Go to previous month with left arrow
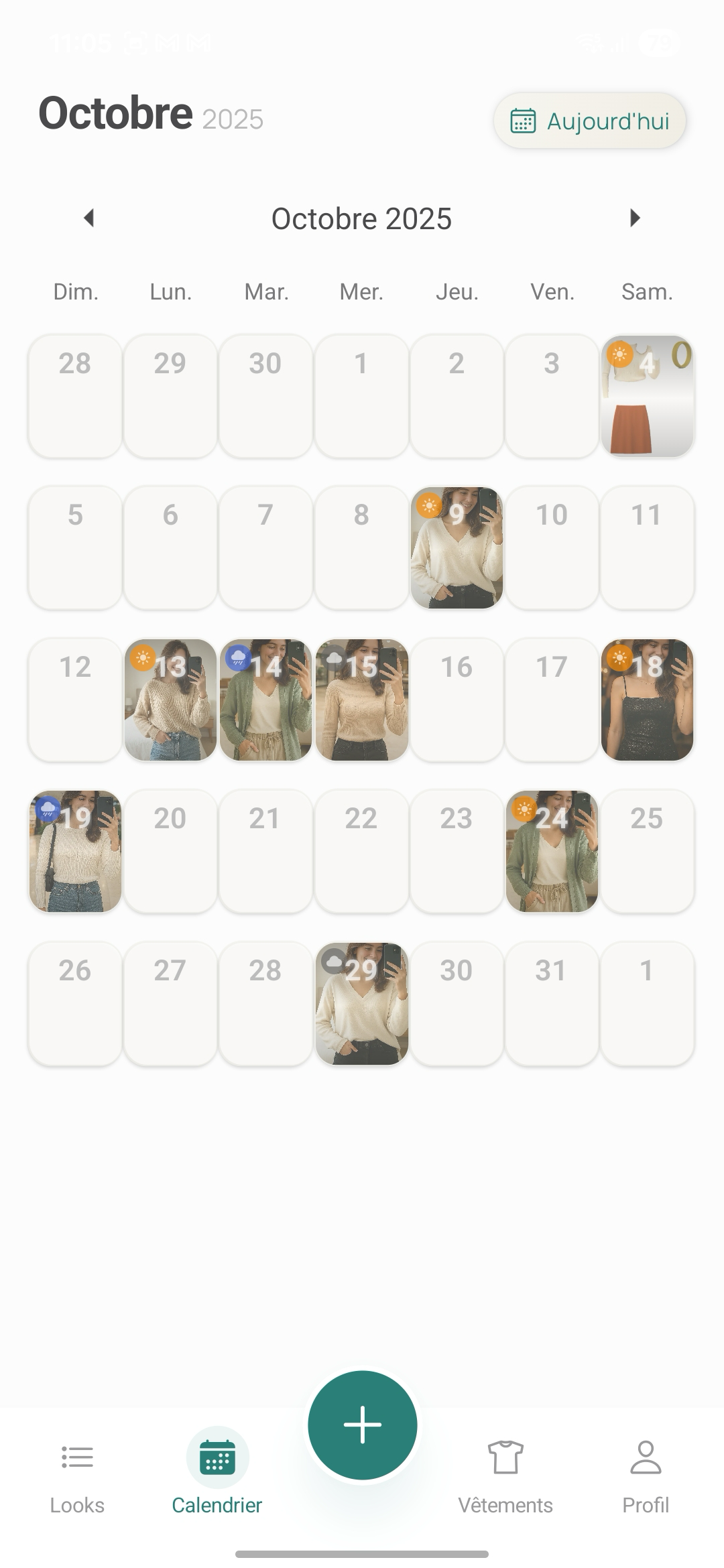Viewport: 724px width, 1568px height. coord(89,218)
